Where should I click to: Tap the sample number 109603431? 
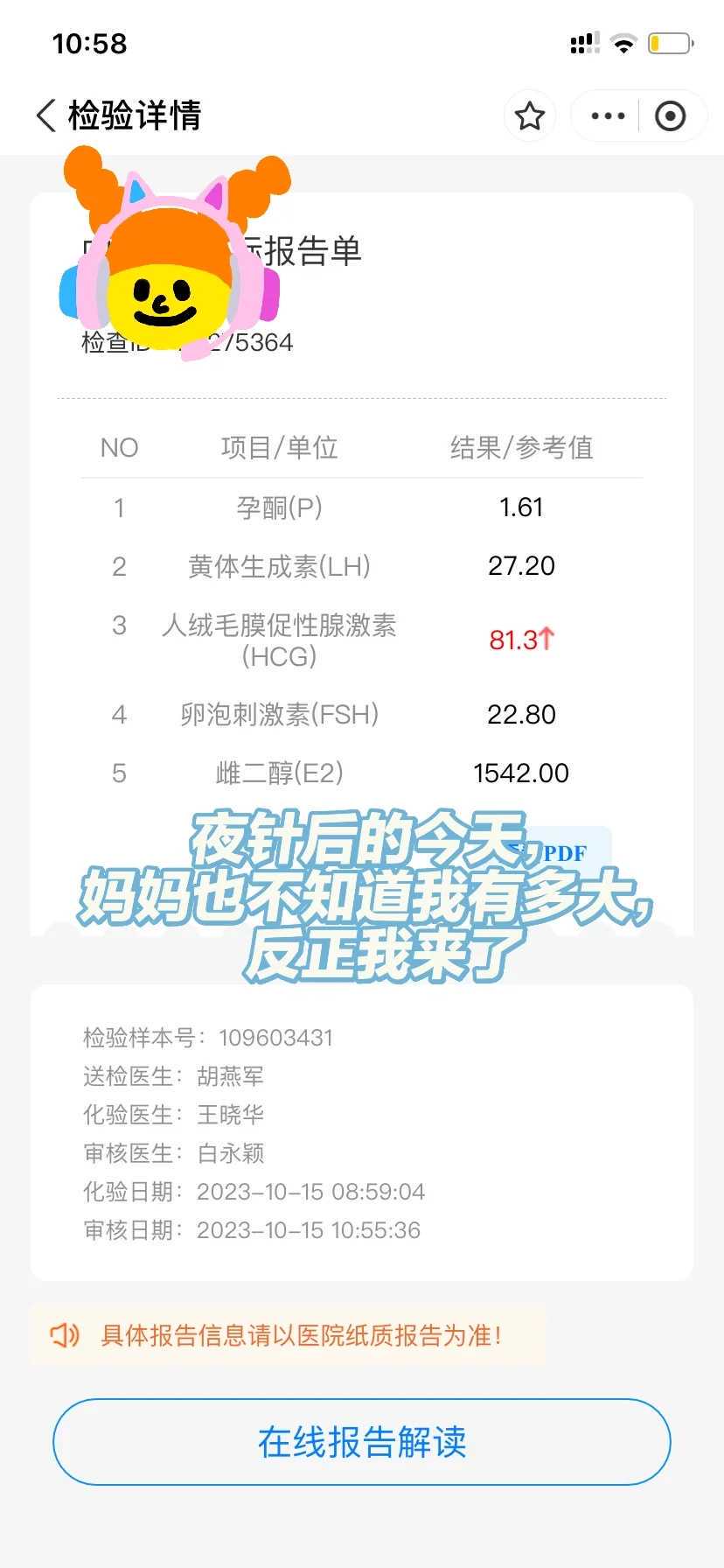coord(271,1037)
